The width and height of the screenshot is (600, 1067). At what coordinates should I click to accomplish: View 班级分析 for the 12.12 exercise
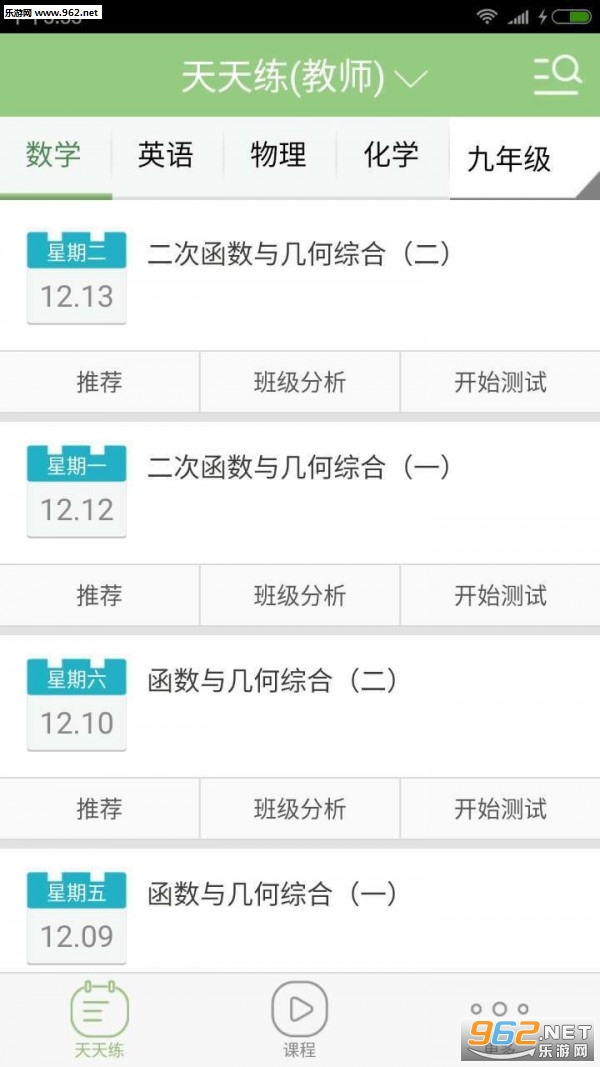coord(300,596)
